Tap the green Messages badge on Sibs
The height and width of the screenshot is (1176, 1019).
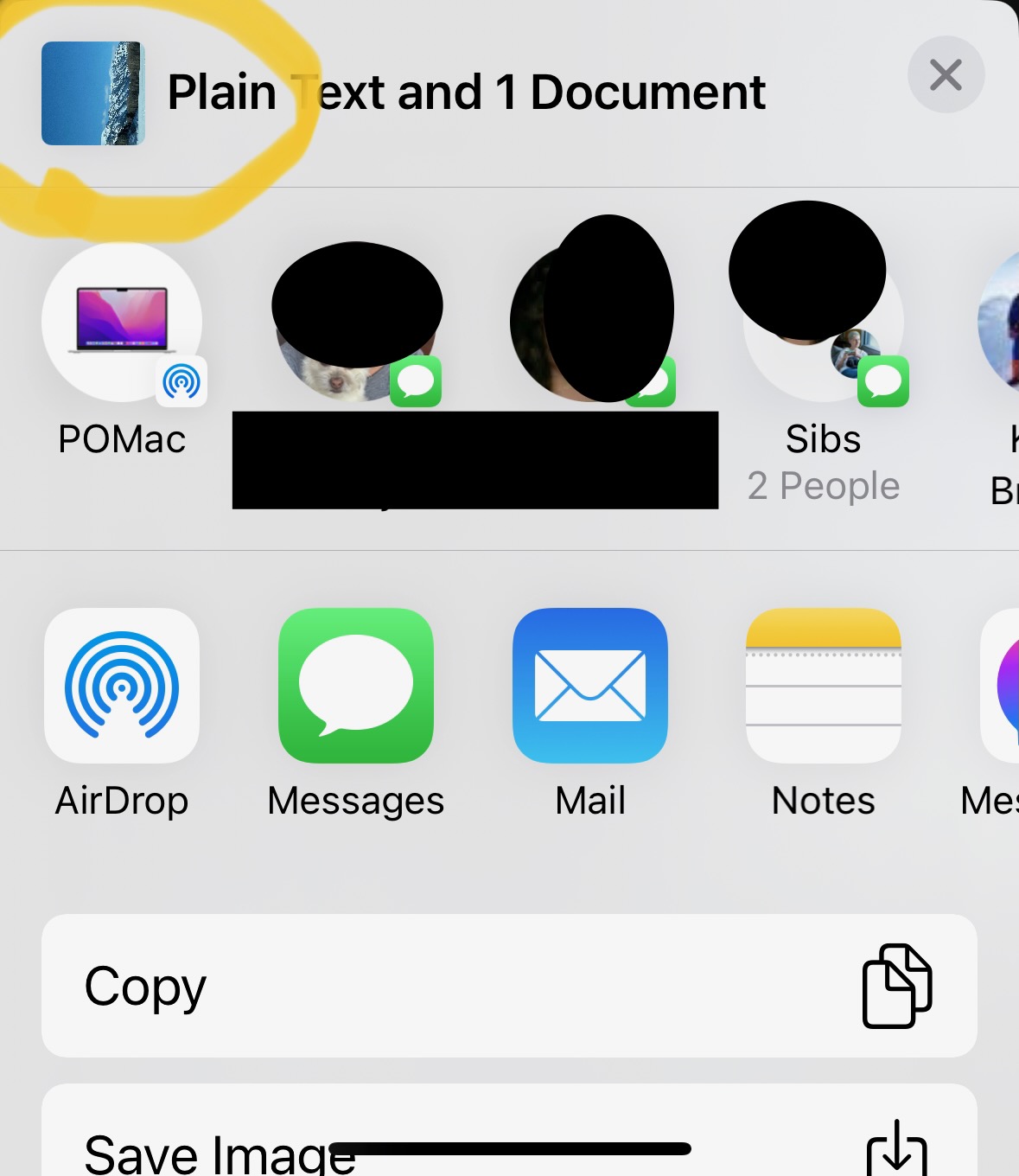pos(883,382)
